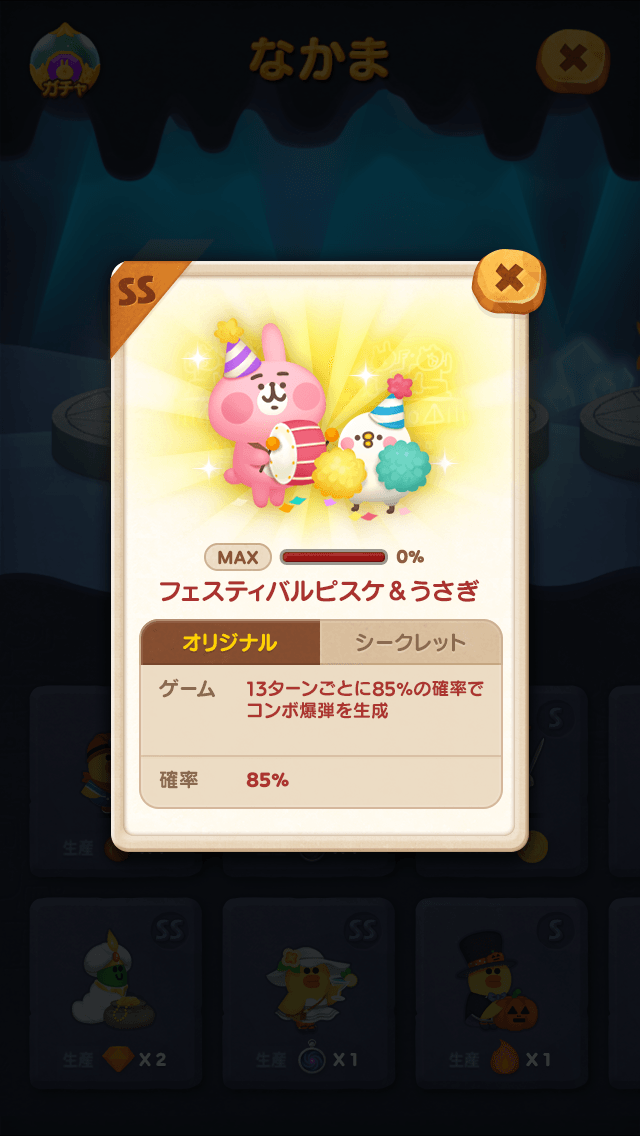Select the オリジナル tab

coord(230,642)
